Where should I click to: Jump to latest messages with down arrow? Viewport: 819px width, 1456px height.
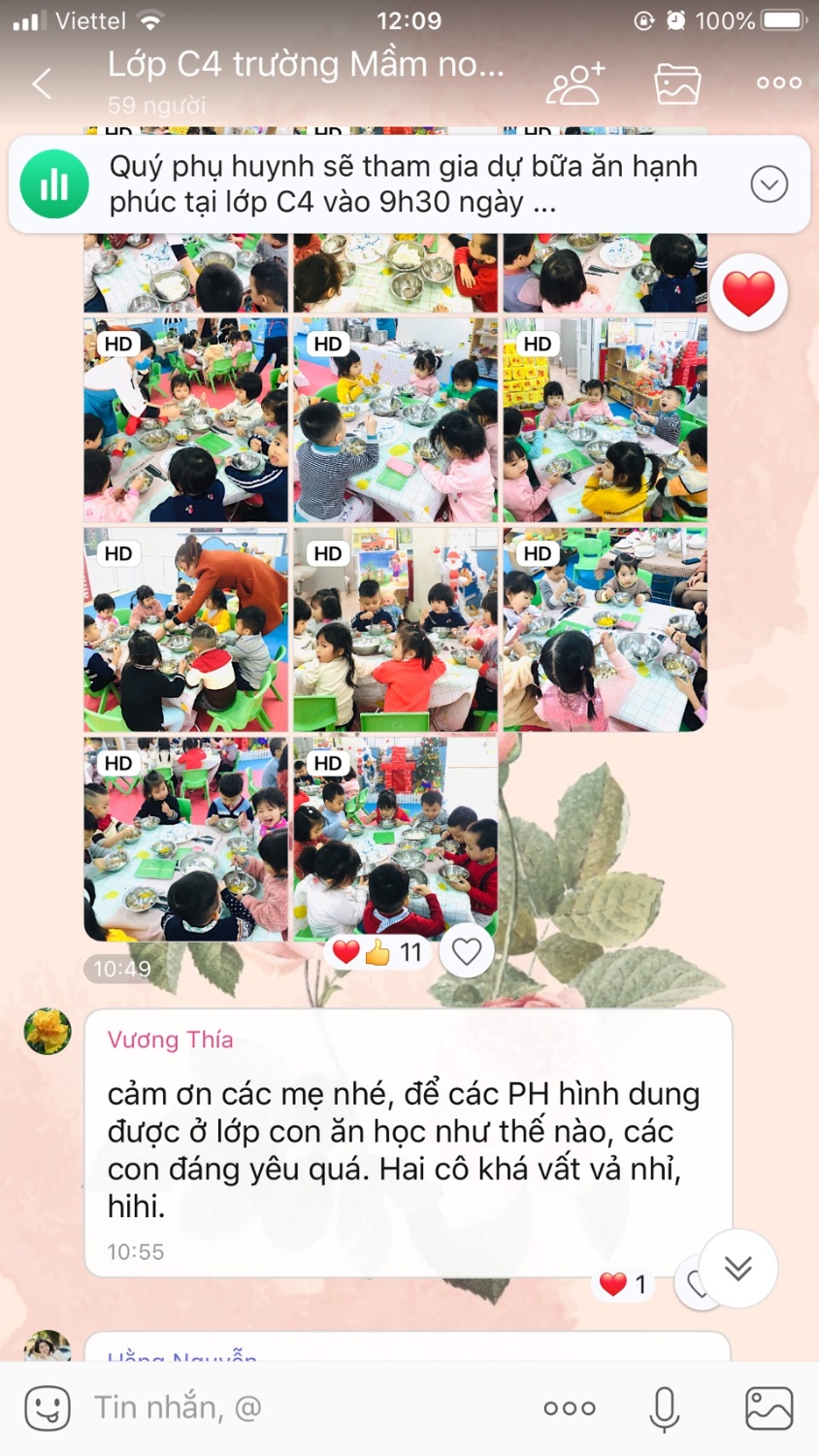pyautogui.click(x=737, y=1269)
